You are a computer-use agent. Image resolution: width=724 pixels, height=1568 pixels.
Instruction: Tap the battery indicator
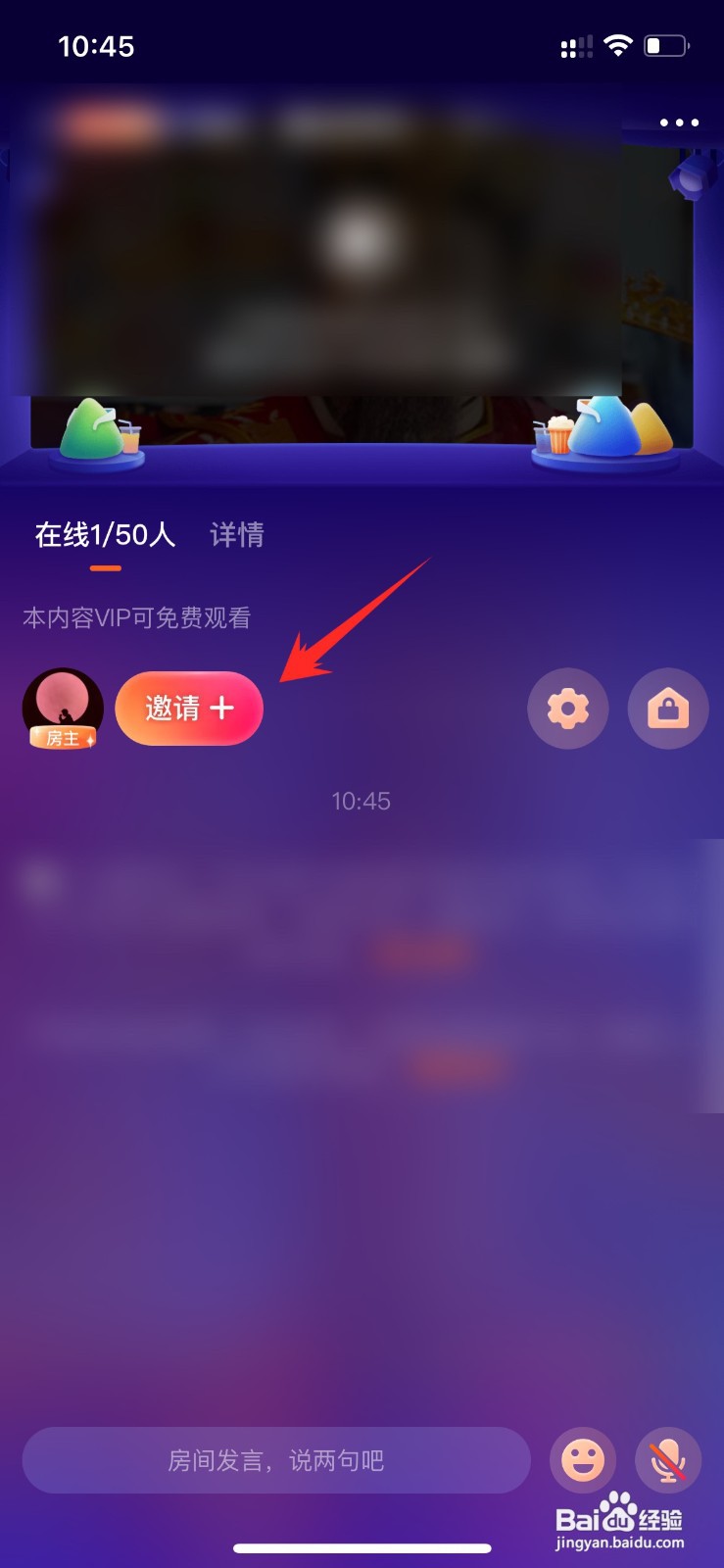pos(662,44)
